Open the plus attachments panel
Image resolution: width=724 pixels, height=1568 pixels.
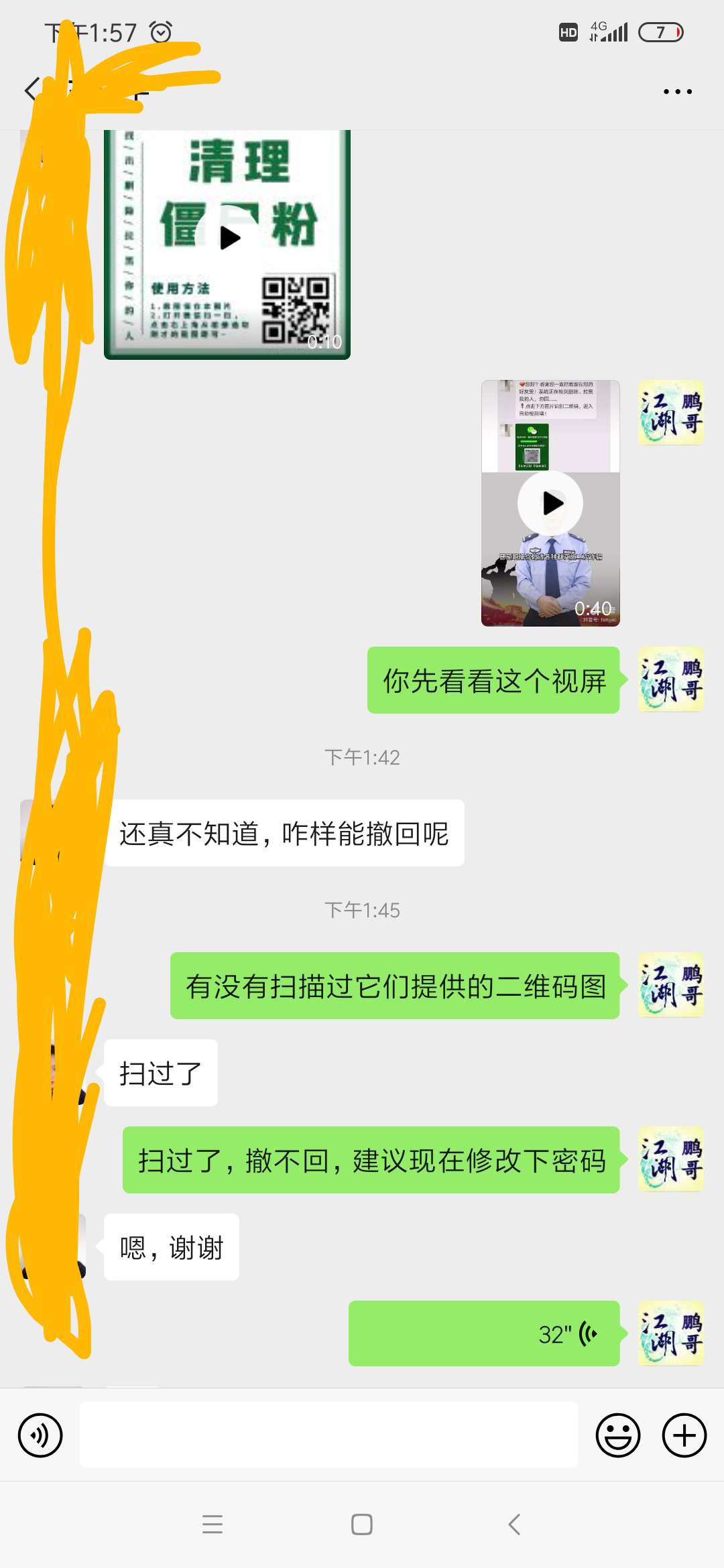(684, 1435)
